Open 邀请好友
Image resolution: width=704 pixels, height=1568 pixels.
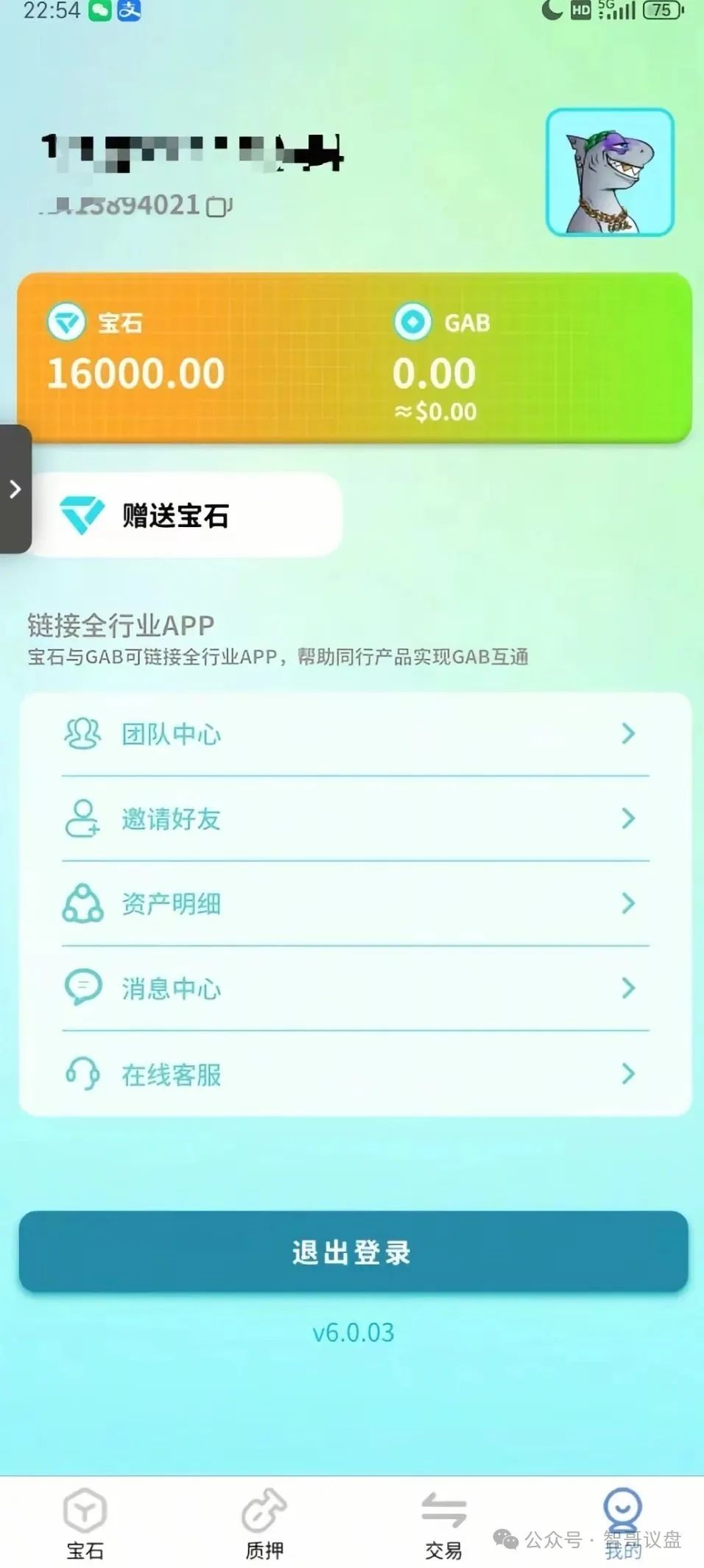coord(355,819)
